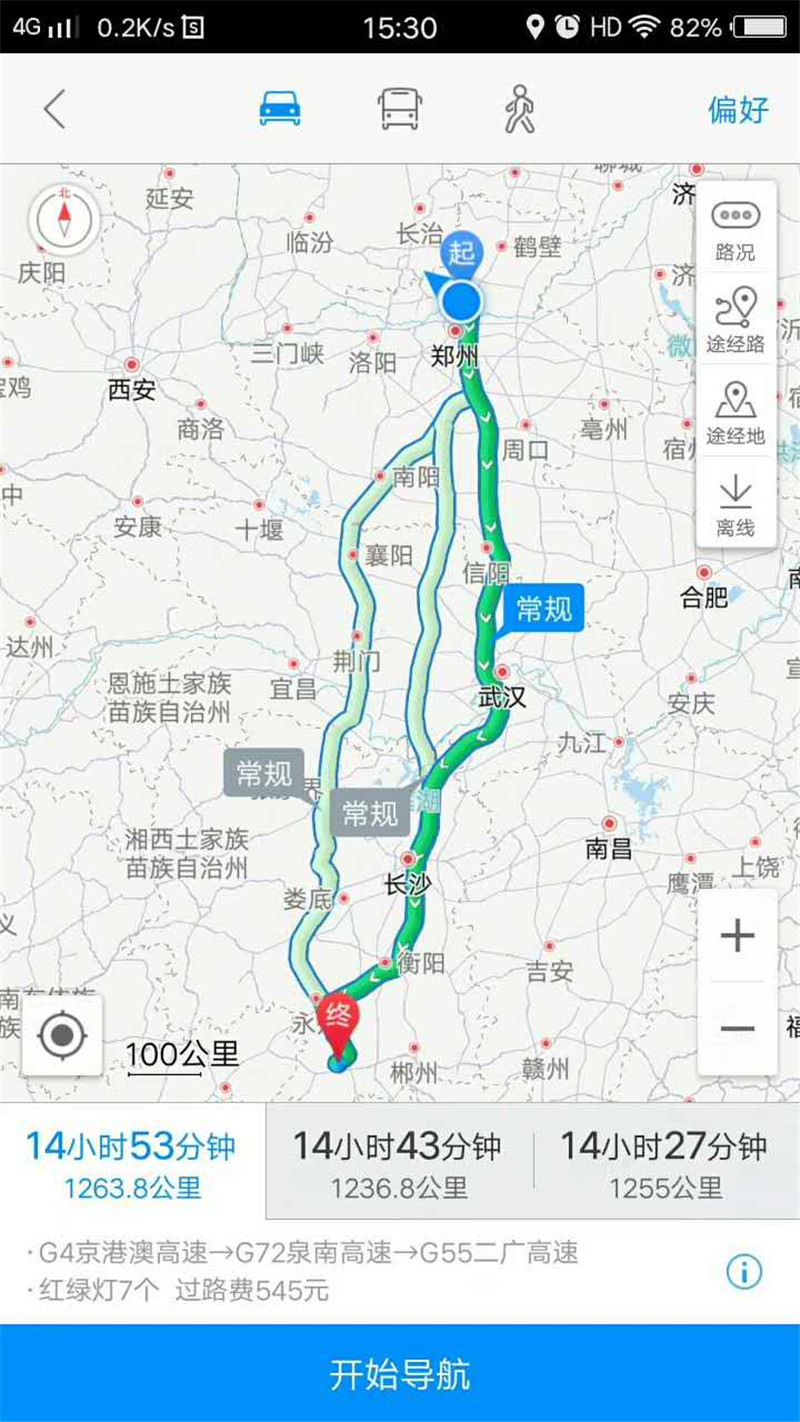Select the driving mode car tab
800x1422 pixels.
click(x=280, y=108)
